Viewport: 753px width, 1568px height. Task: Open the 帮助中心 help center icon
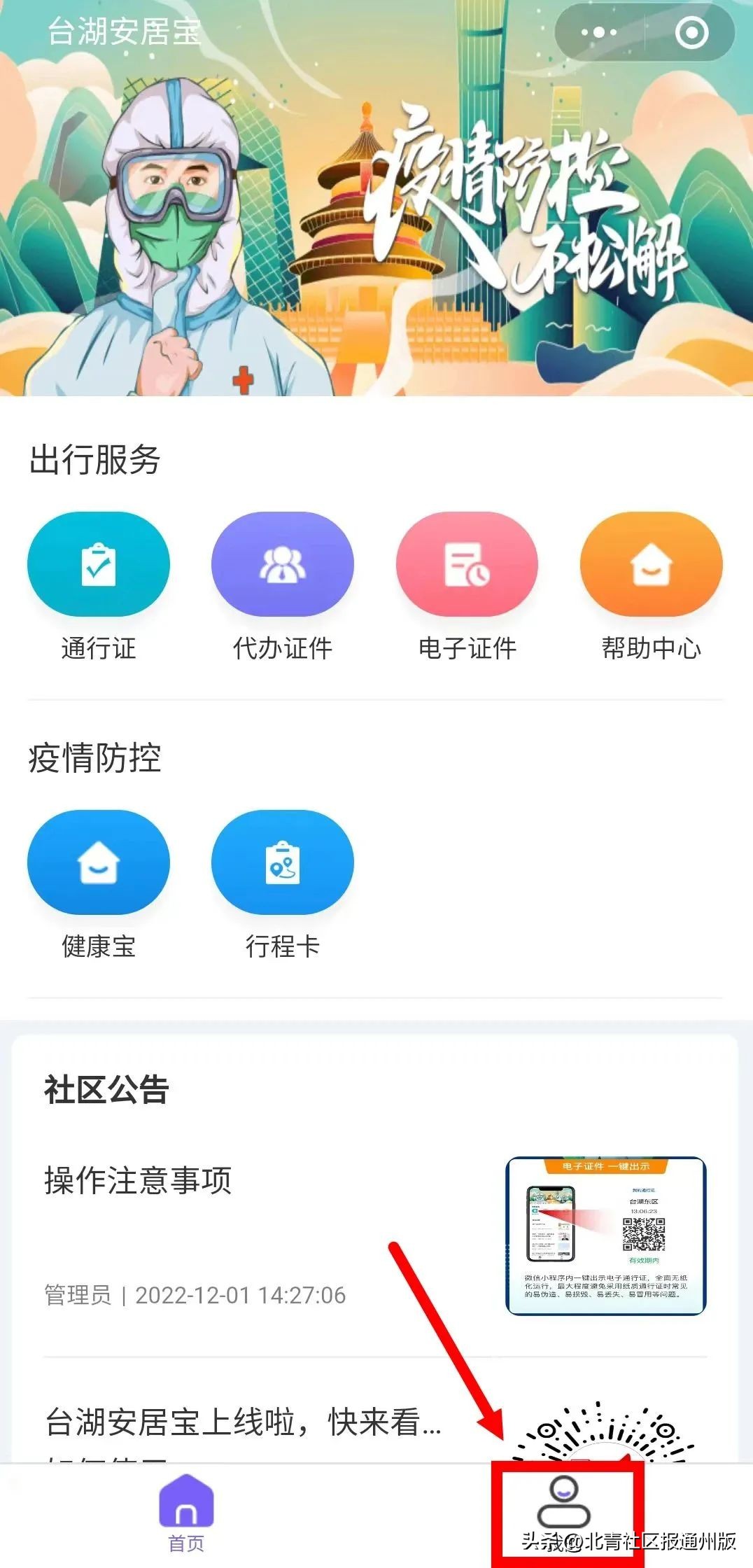[x=651, y=564]
